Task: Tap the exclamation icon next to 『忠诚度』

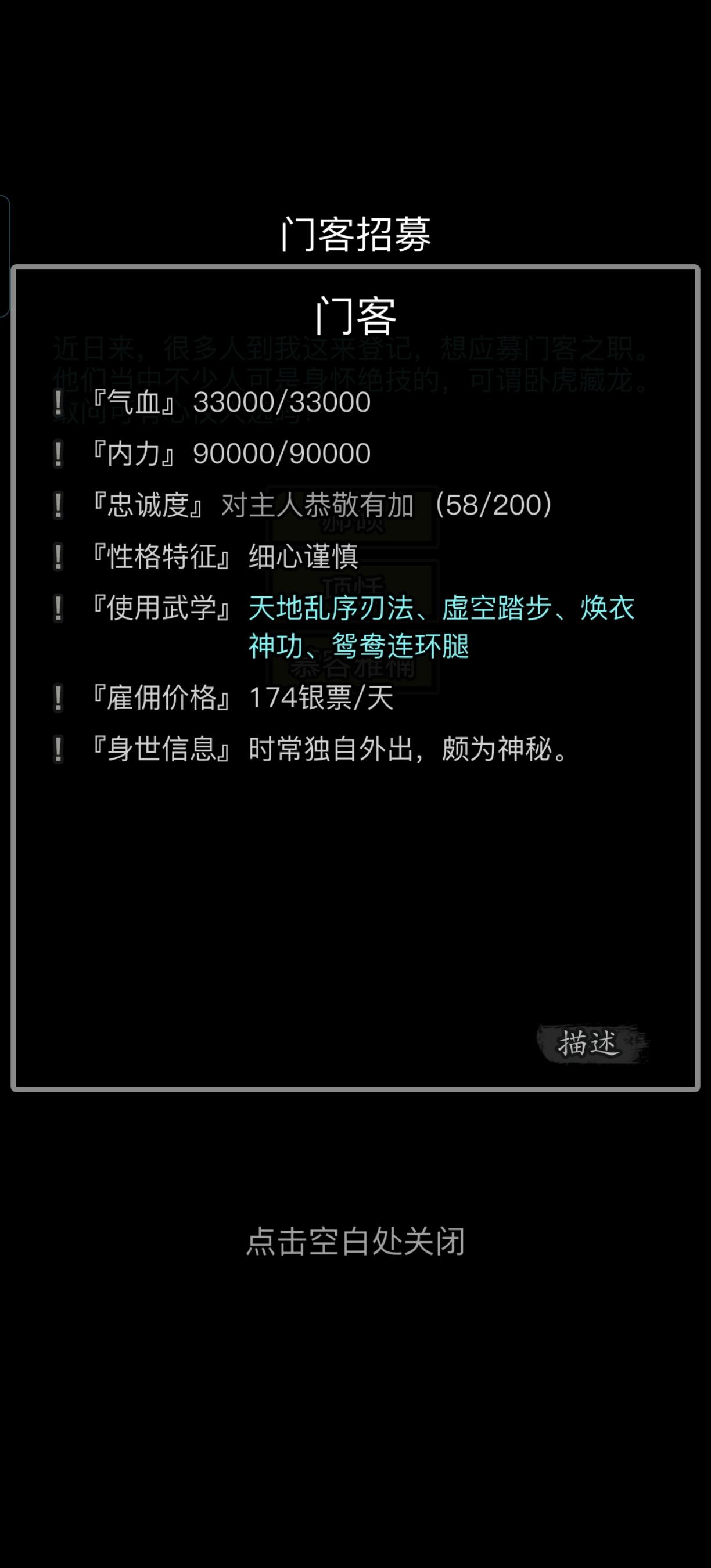Action: pos(58,505)
